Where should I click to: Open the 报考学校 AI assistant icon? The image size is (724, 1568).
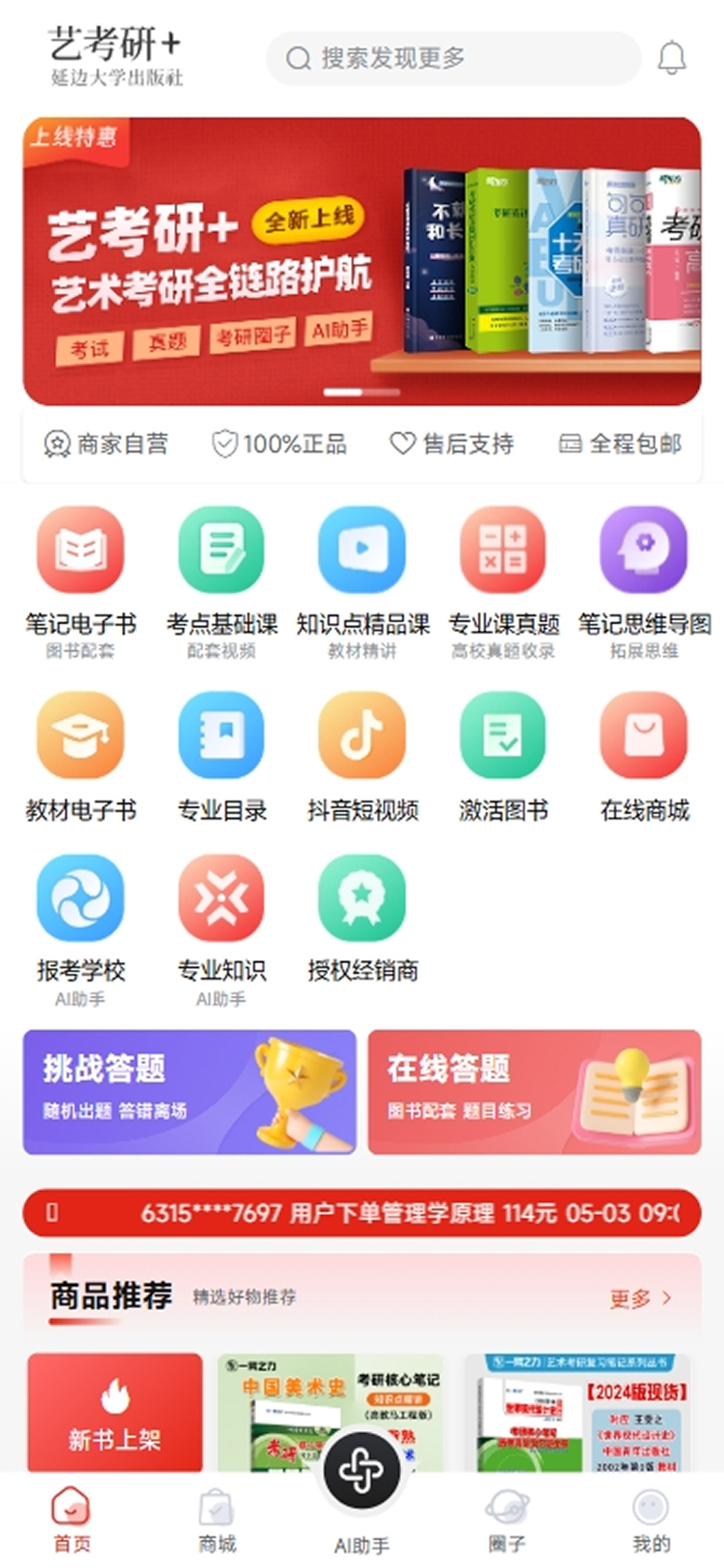tap(81, 897)
